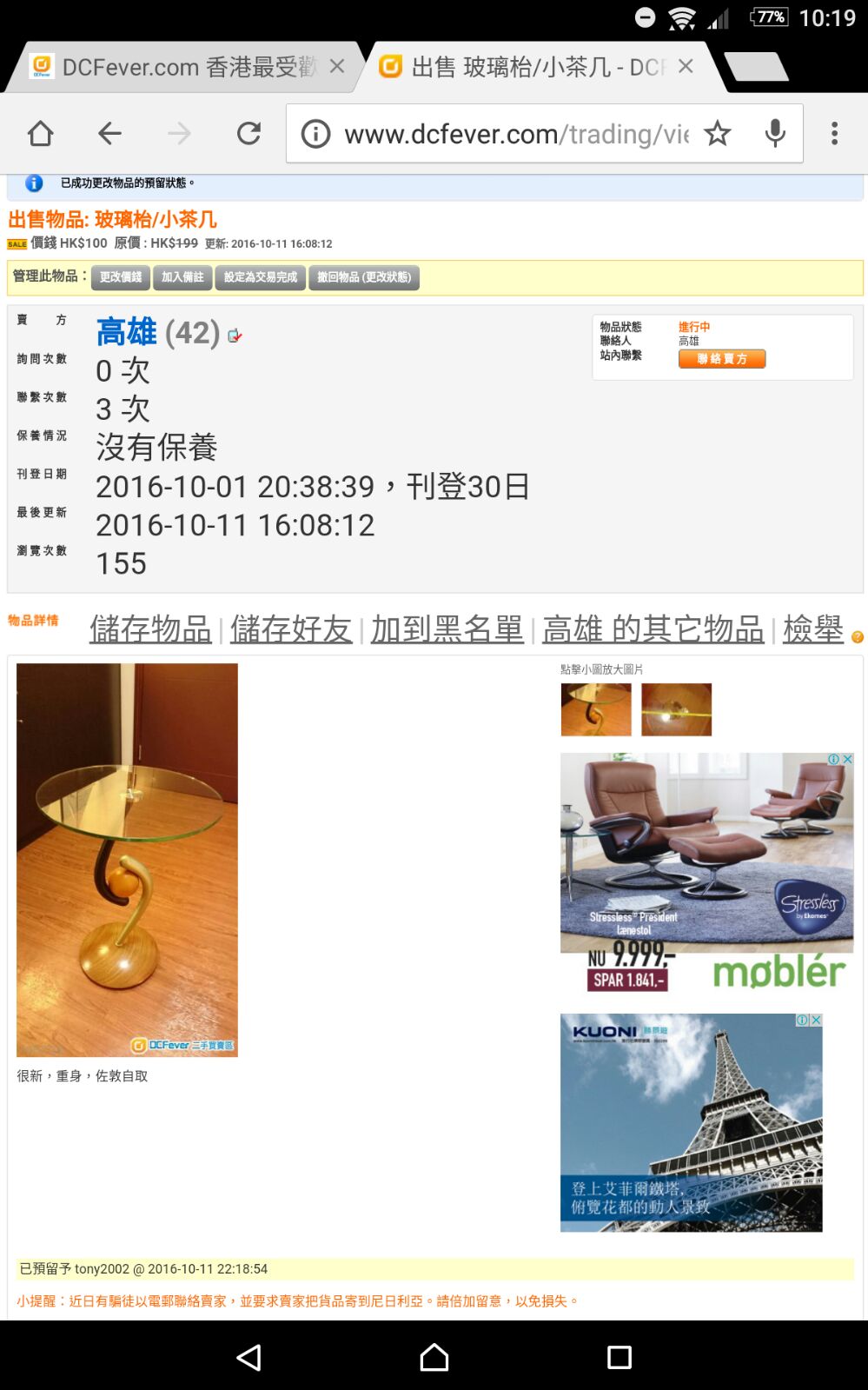
Task: Tap the 儲存物品 link
Action: pos(150,628)
